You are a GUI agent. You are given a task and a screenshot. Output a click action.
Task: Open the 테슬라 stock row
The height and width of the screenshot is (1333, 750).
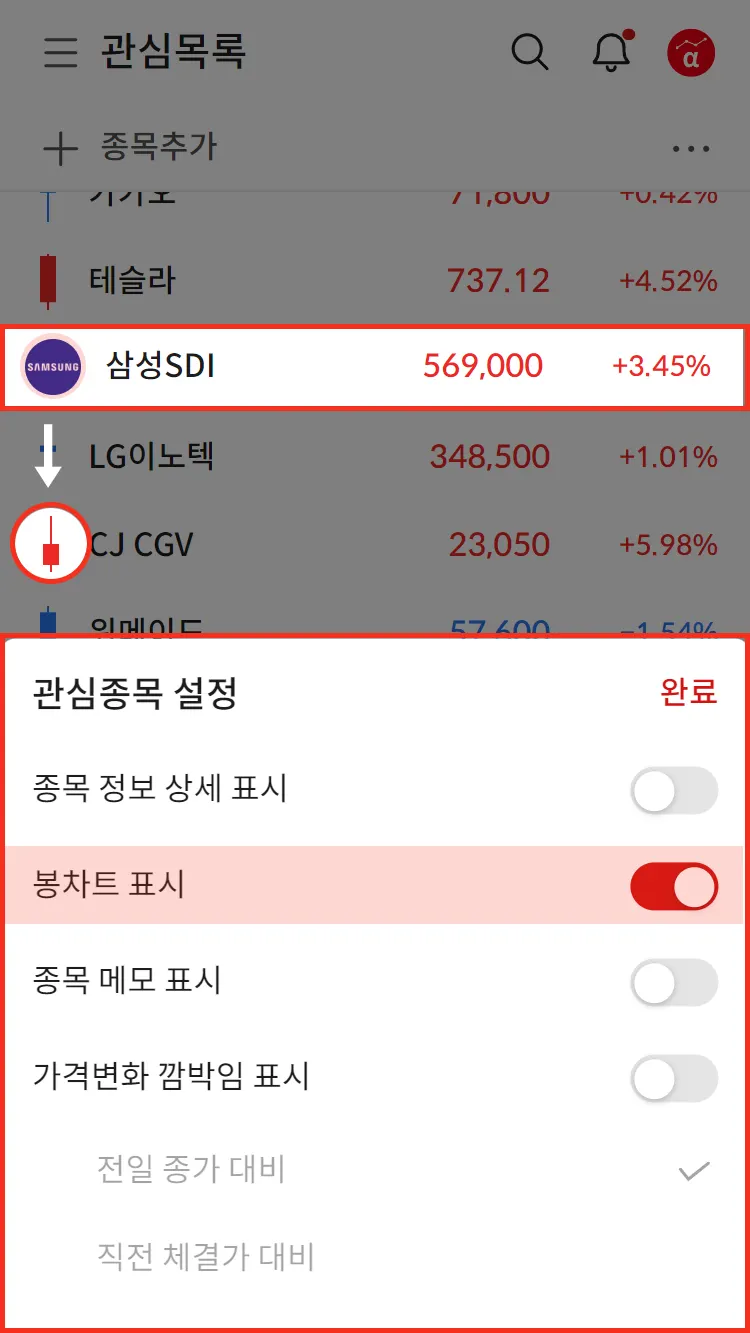(375, 280)
